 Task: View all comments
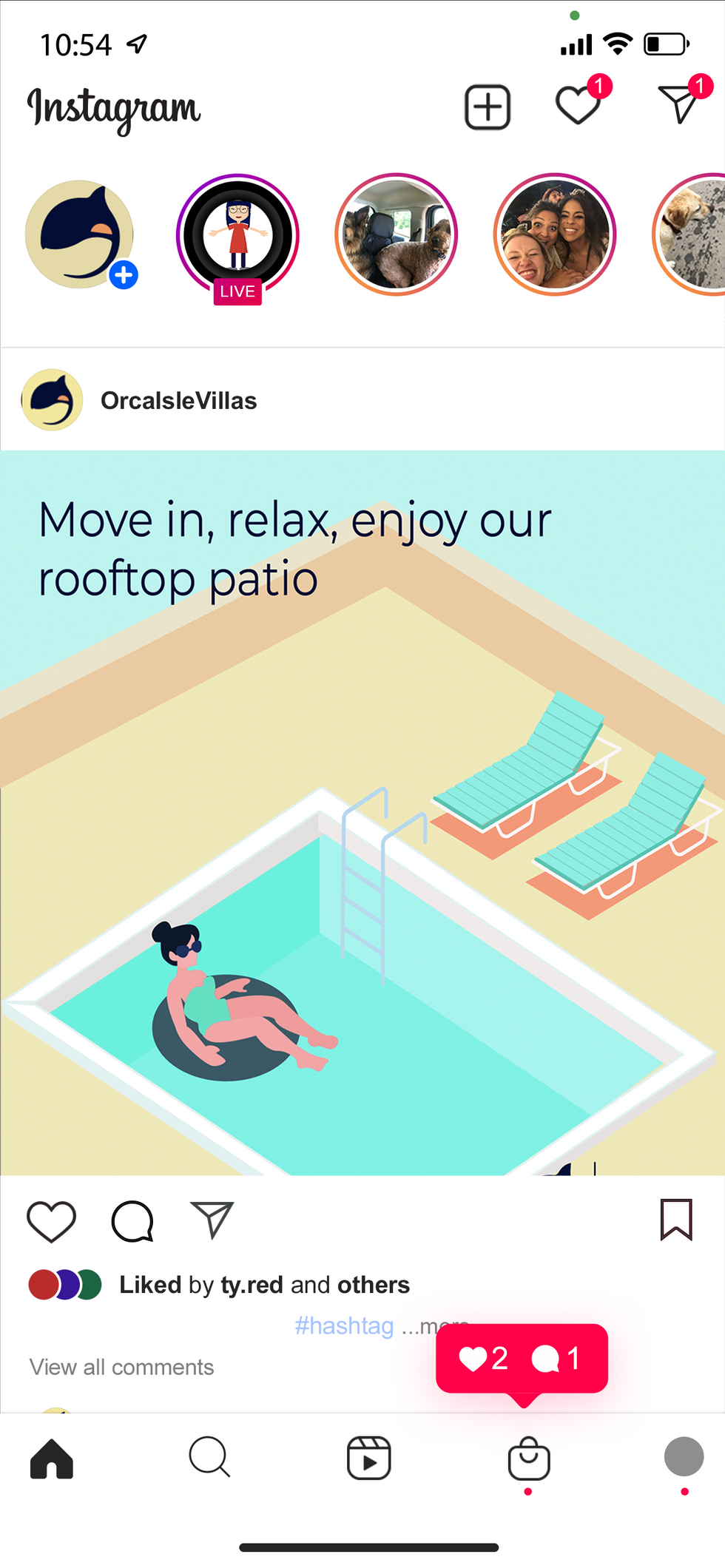pyautogui.click(x=121, y=1367)
